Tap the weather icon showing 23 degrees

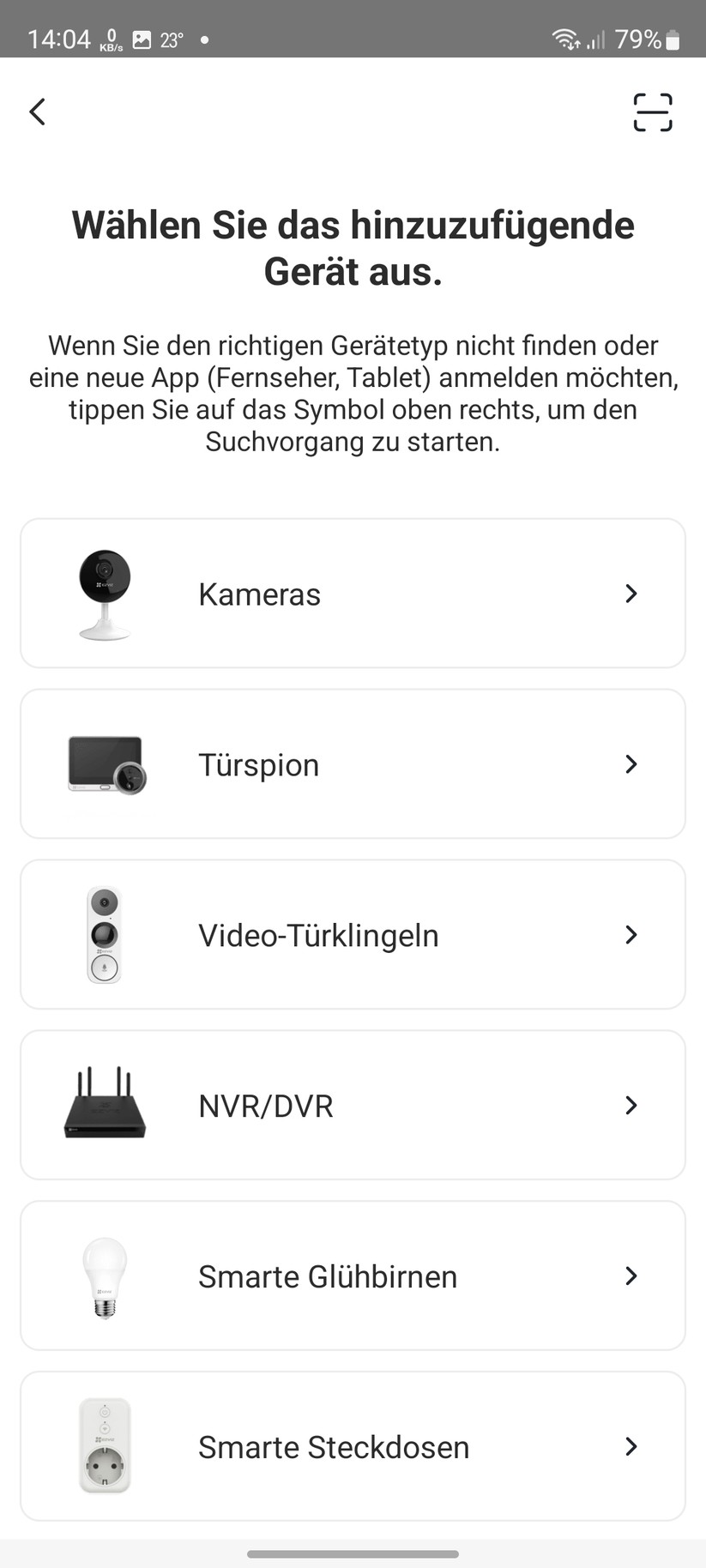tap(143, 39)
